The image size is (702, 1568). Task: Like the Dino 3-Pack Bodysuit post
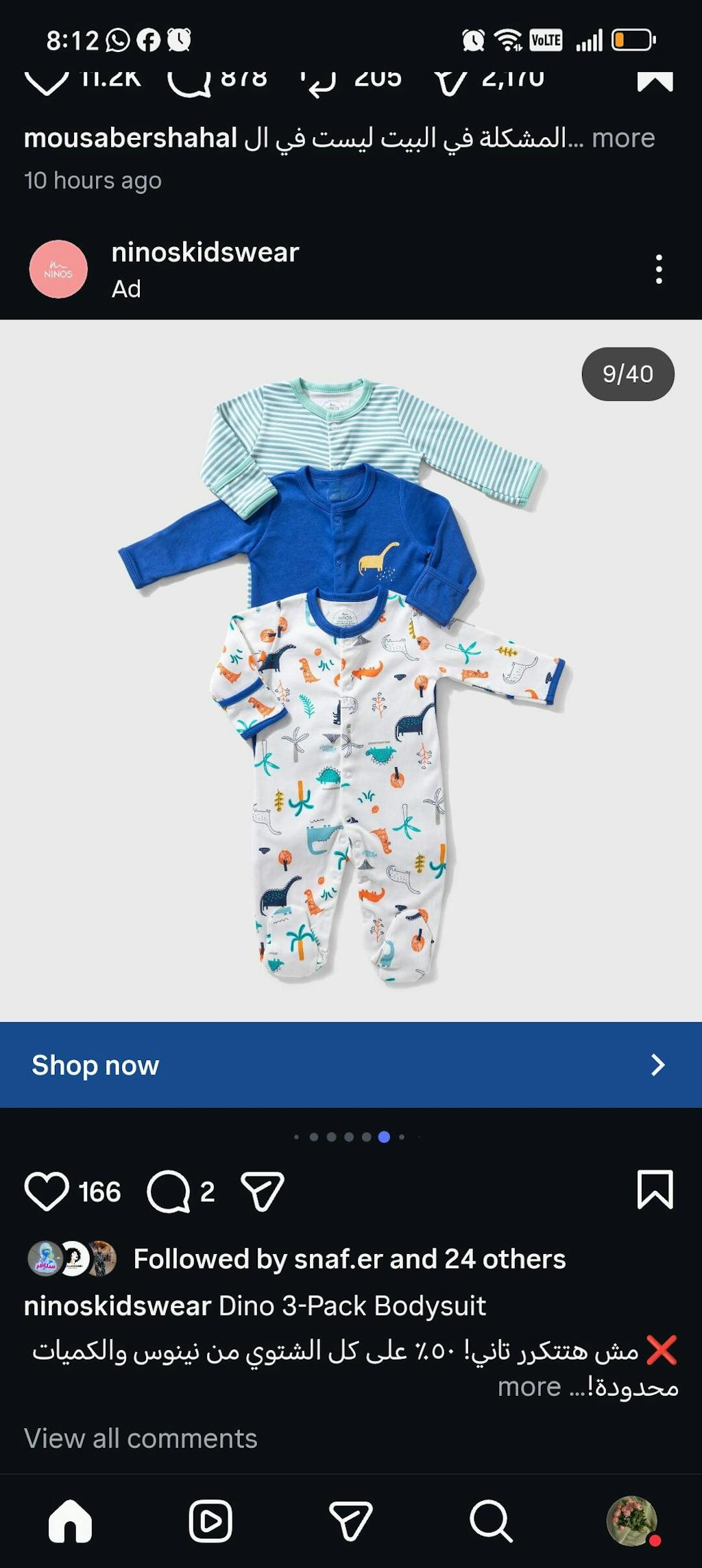47,1191
